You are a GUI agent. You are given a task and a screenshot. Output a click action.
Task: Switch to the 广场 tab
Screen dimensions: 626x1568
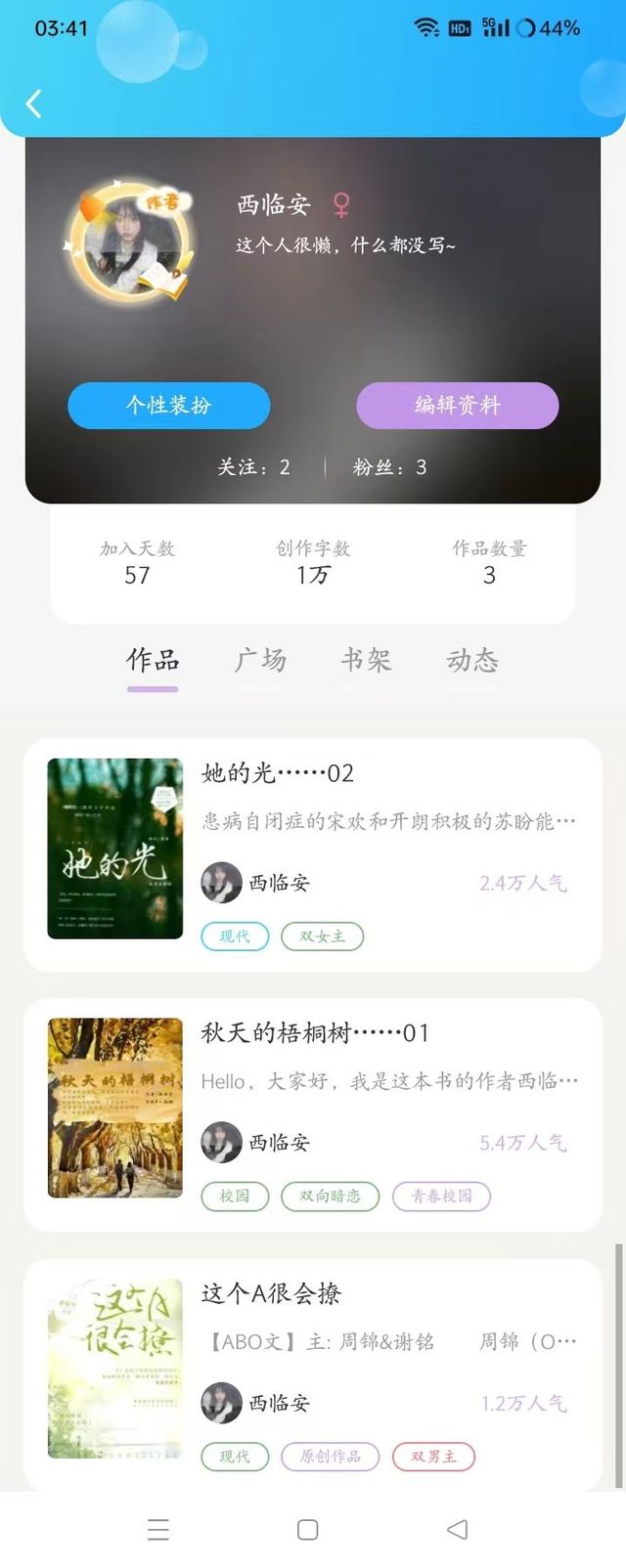[x=260, y=661]
